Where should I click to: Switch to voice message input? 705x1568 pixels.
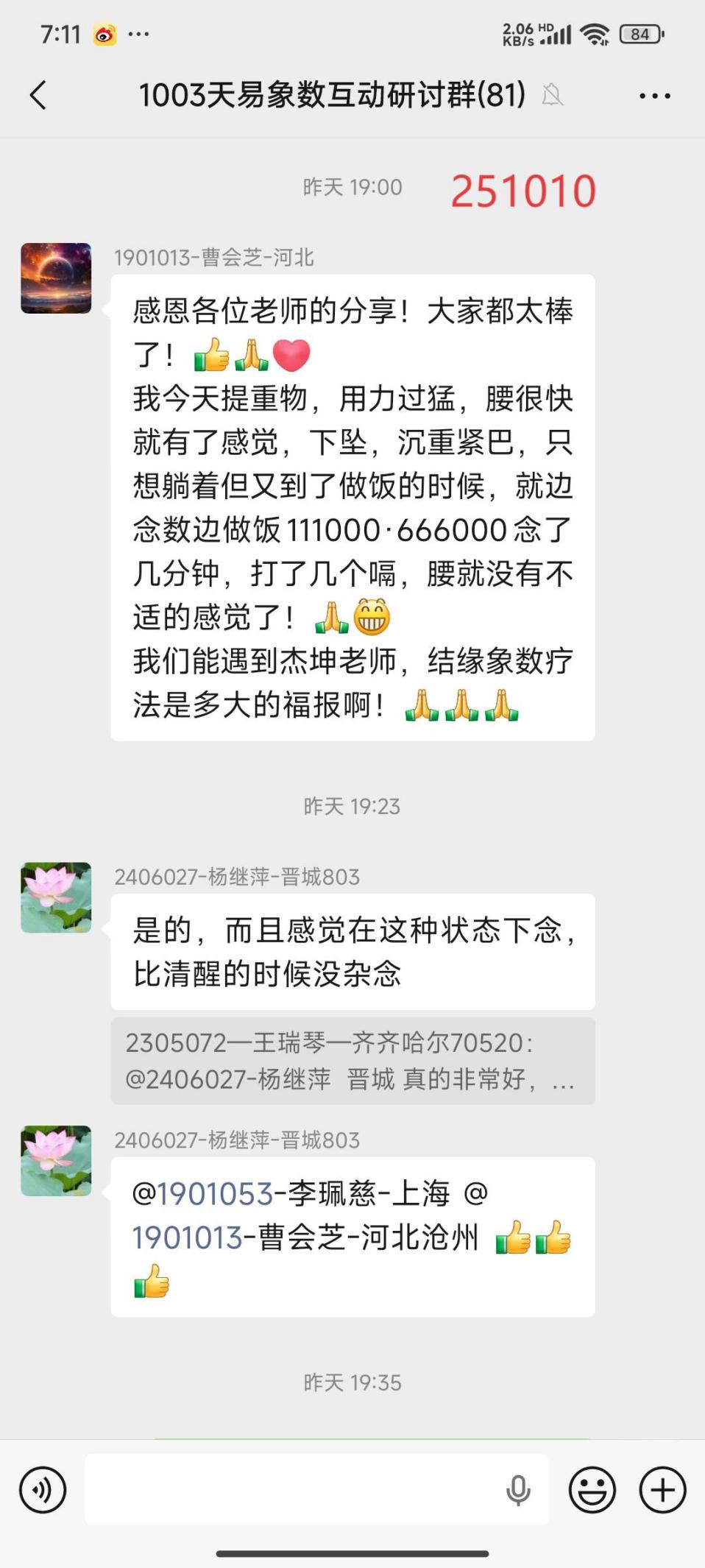tap(43, 1490)
